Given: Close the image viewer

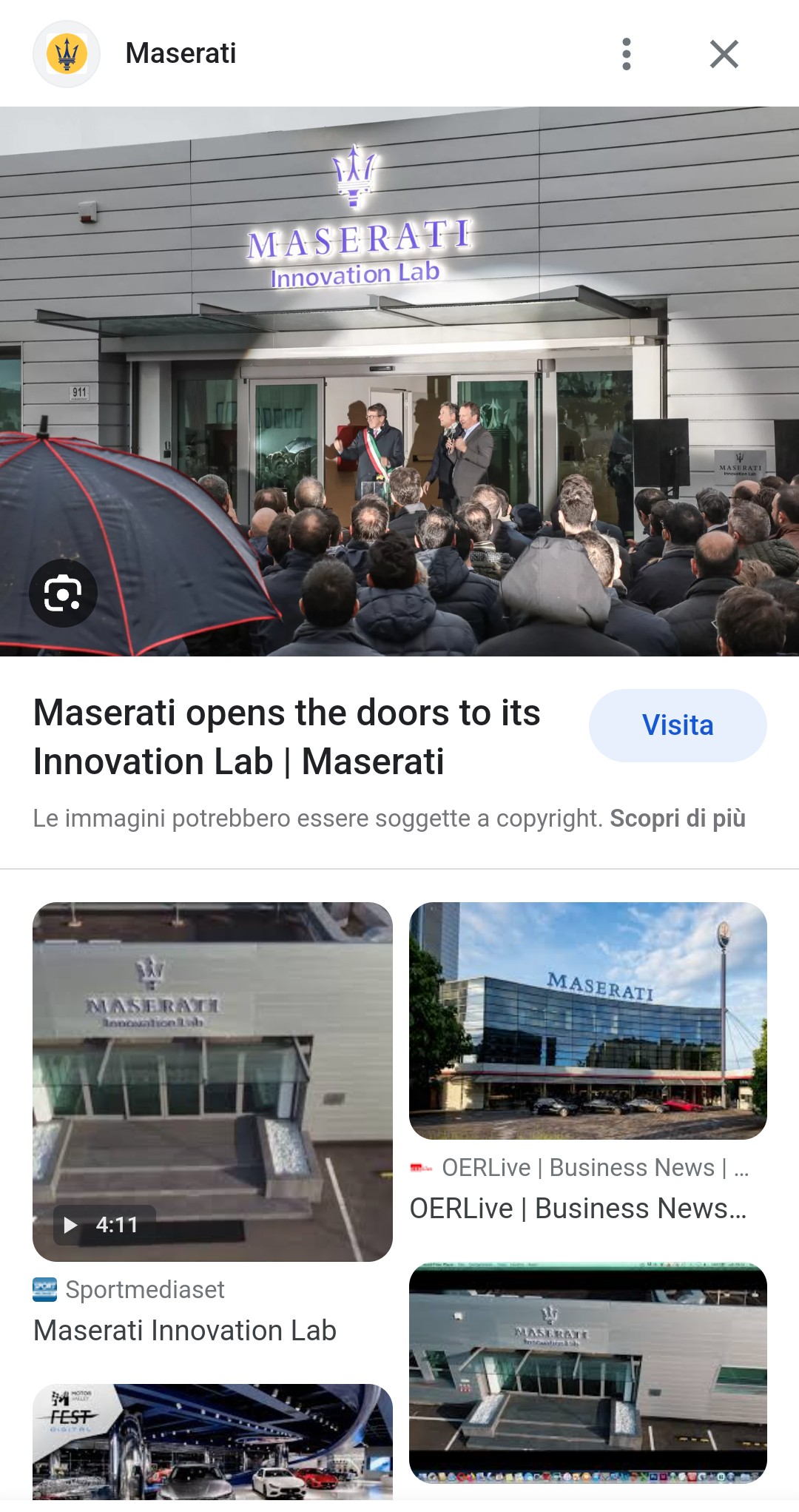Looking at the screenshot, I should (x=724, y=54).
